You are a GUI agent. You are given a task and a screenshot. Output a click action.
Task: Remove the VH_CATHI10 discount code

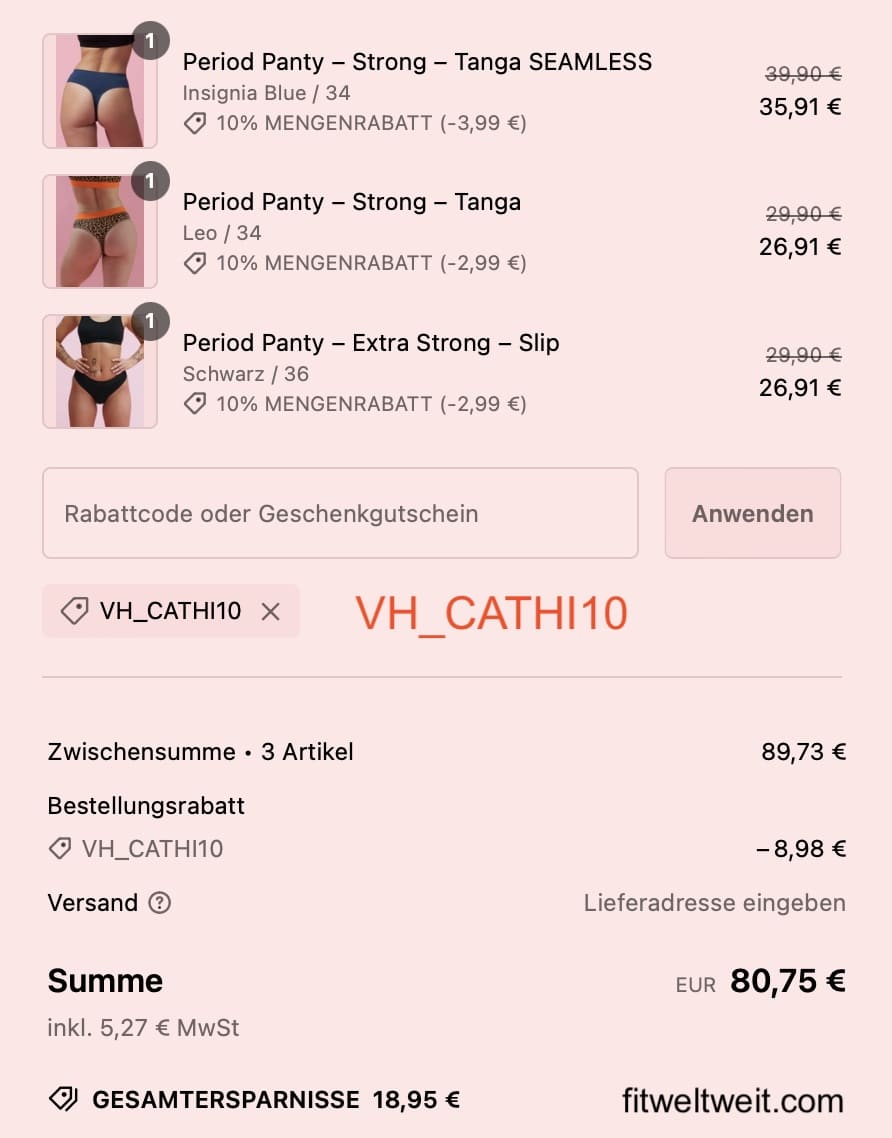tap(270, 612)
